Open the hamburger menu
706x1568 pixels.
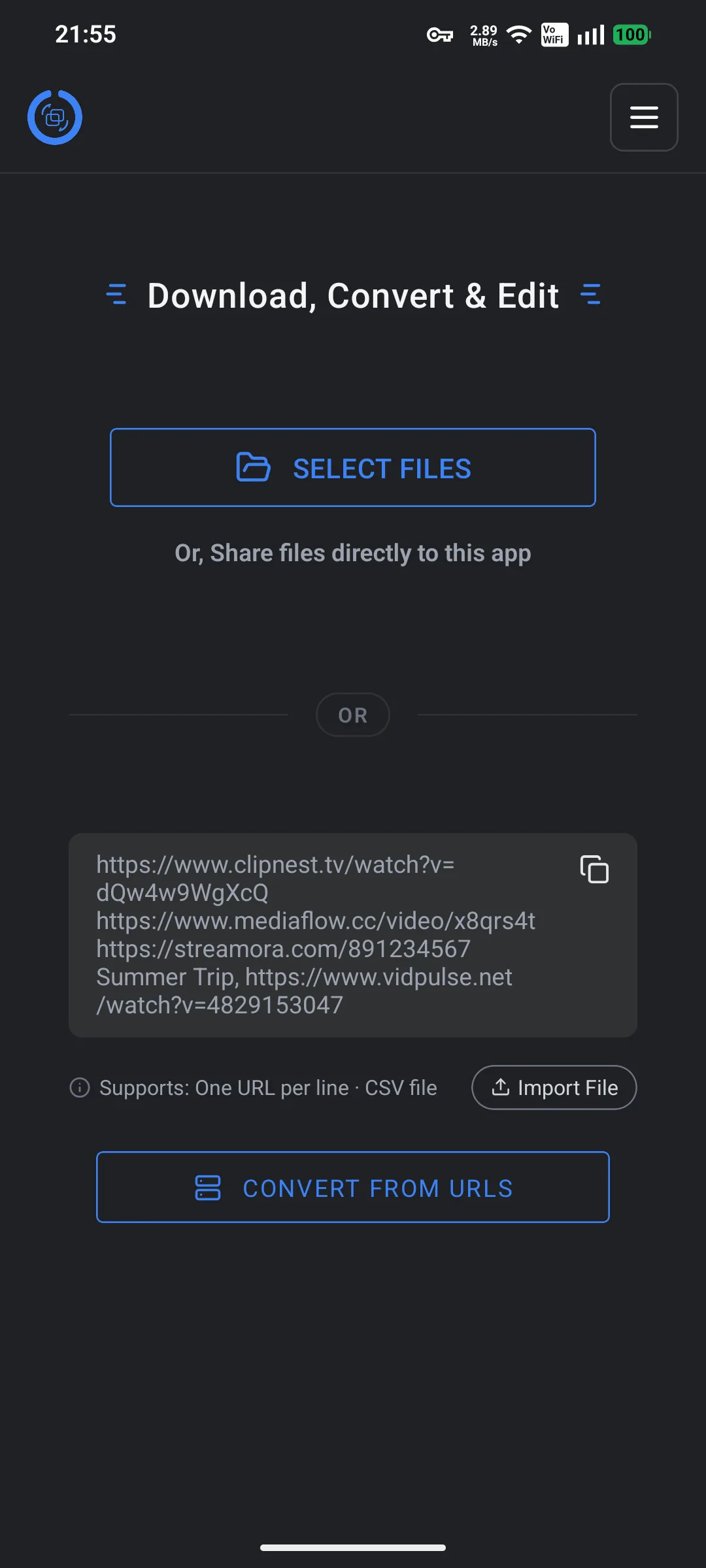643,118
